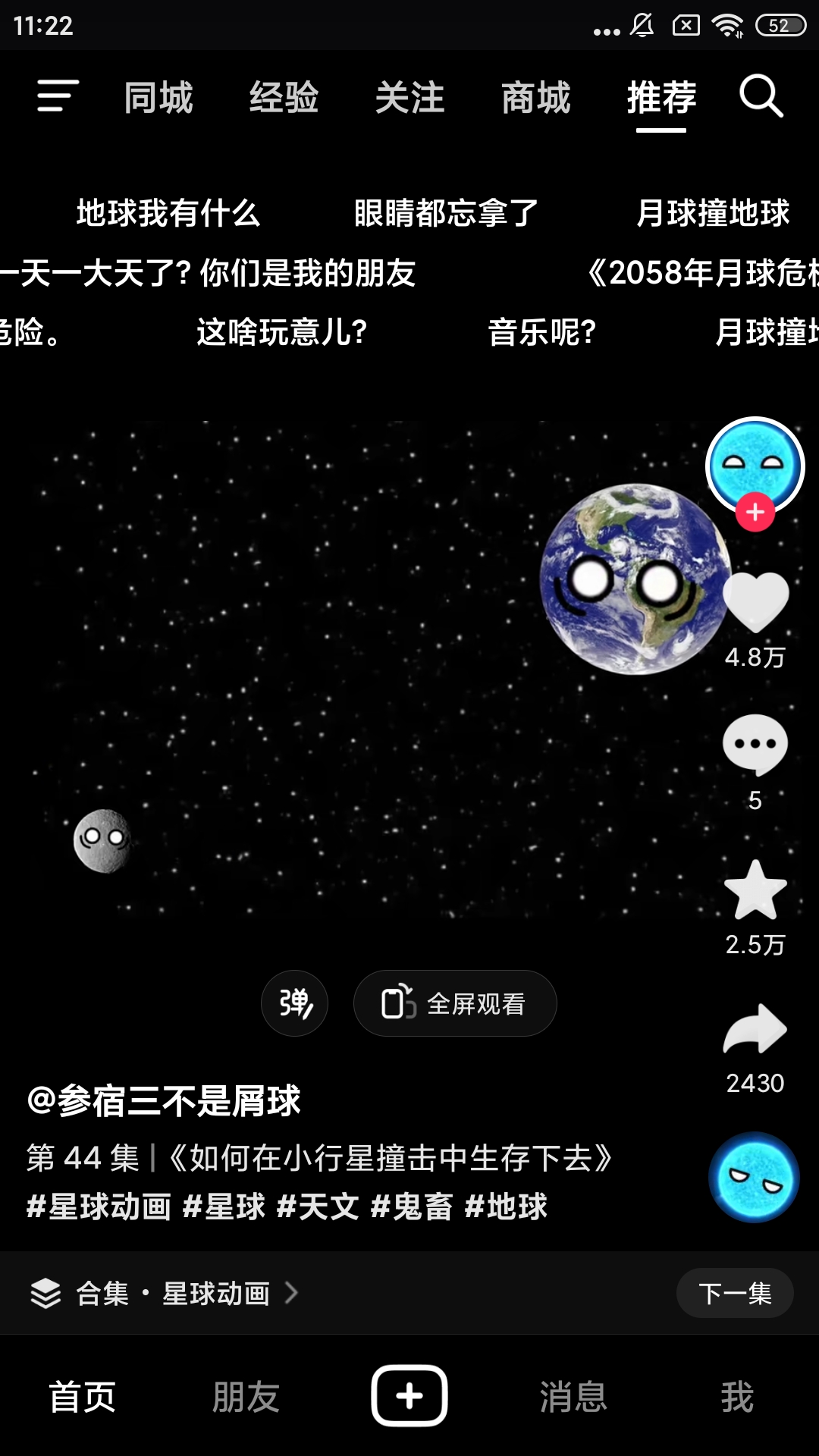This screenshot has height=1456, width=819.
Task: Like this video with the heart
Action: [x=755, y=602]
